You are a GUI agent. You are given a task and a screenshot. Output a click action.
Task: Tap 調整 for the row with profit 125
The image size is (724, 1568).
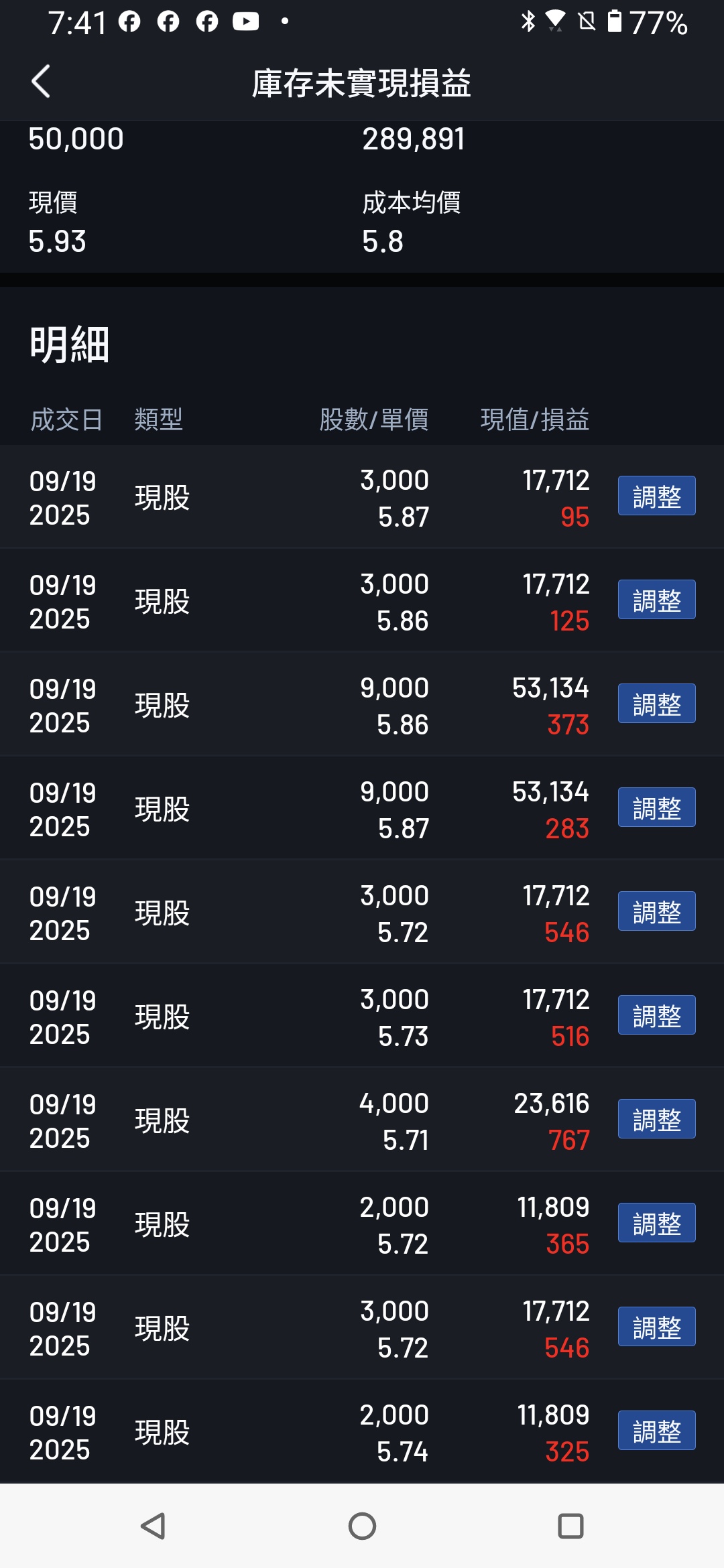click(656, 600)
